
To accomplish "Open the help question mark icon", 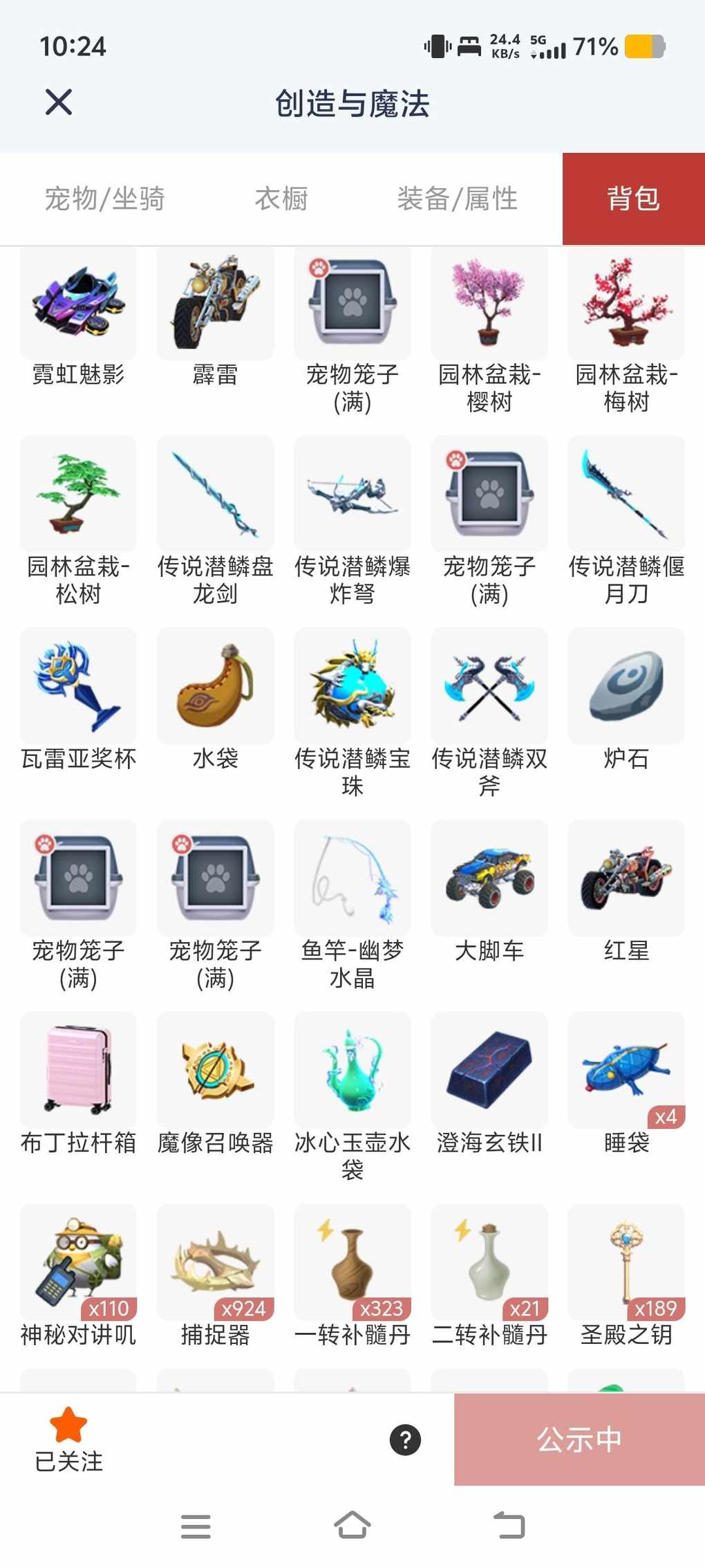I will (405, 1440).
